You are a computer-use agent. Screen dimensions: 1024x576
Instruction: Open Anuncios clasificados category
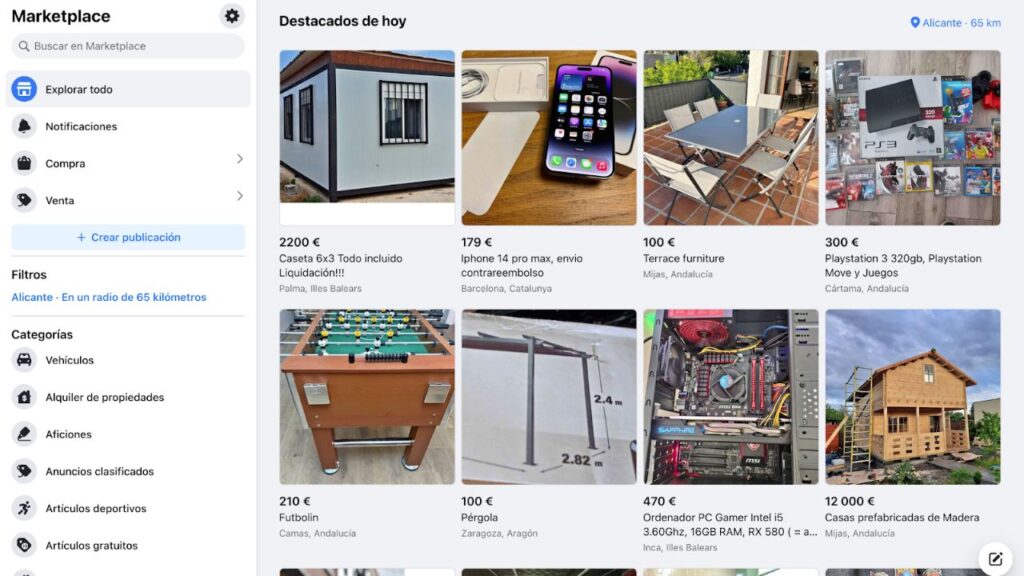[99, 471]
